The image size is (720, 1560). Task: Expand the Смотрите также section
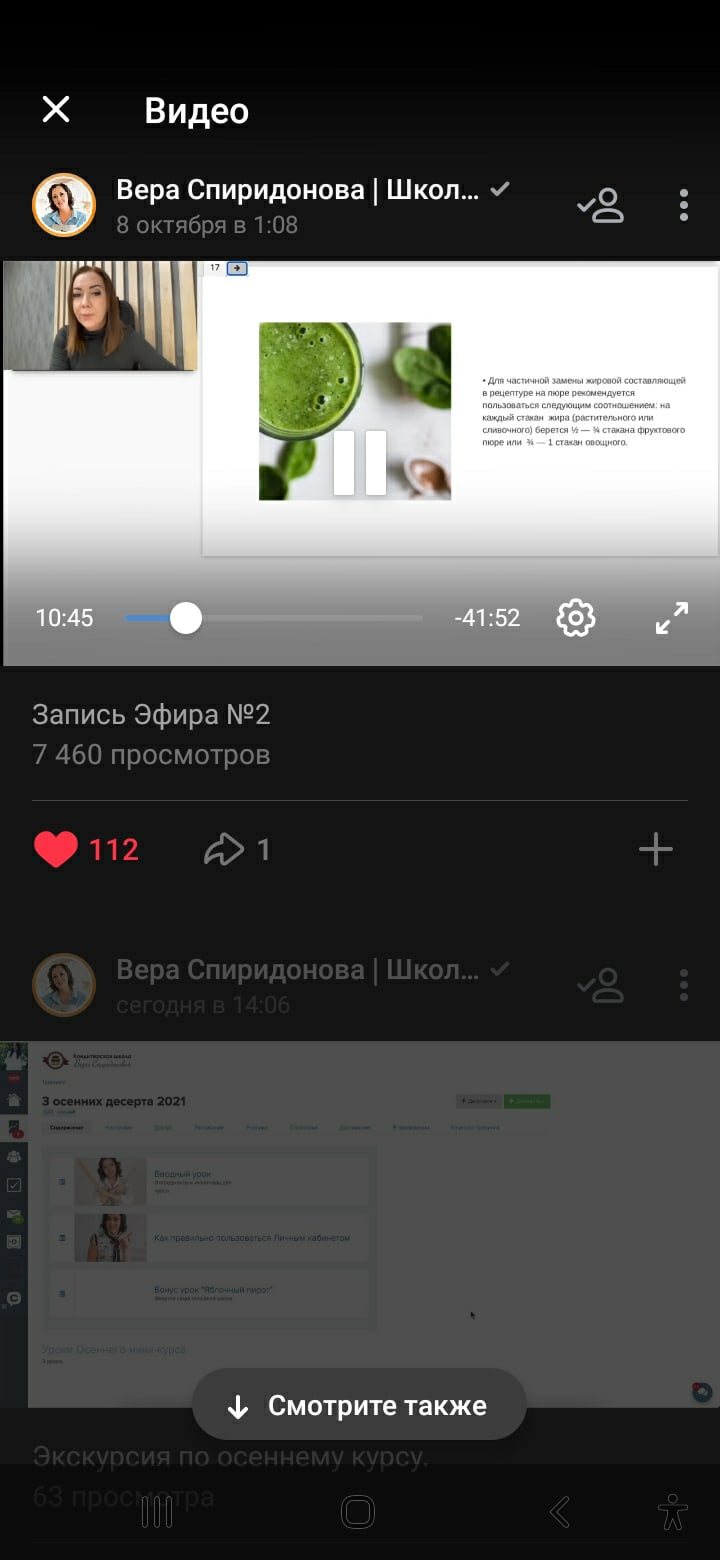(358, 1404)
